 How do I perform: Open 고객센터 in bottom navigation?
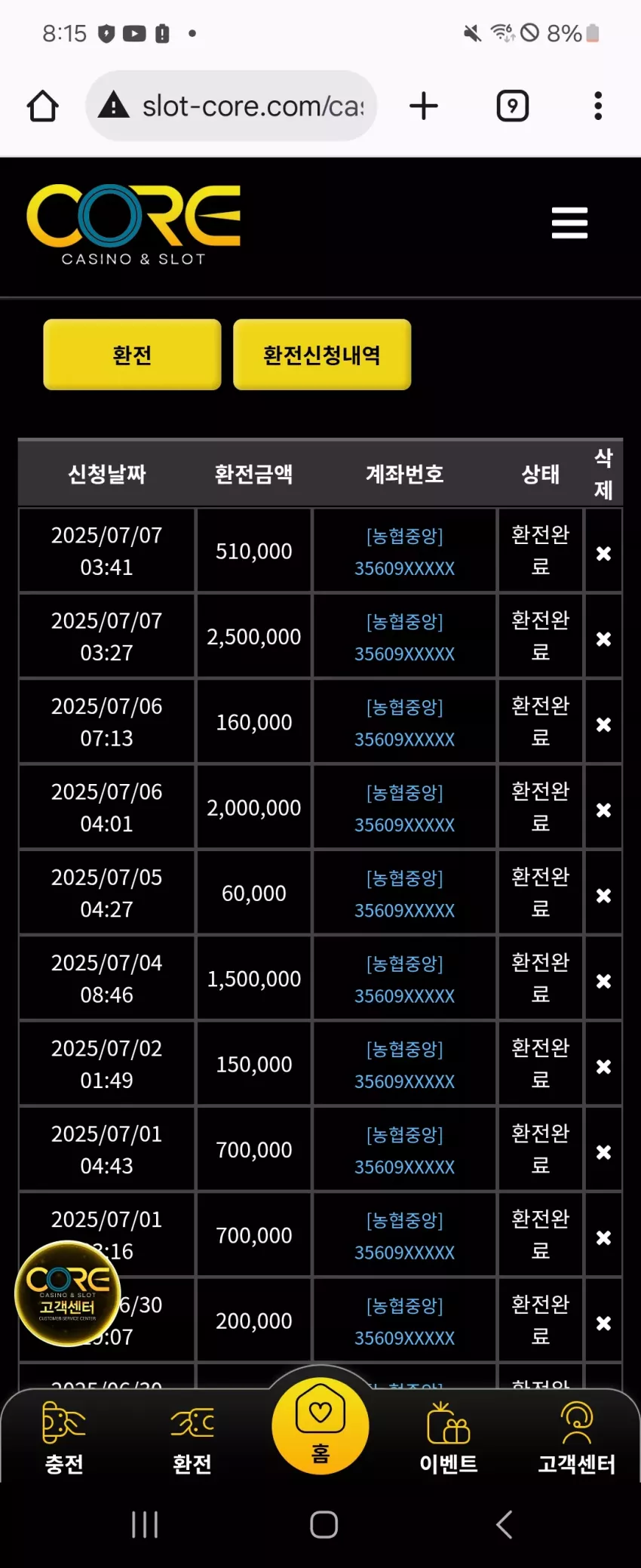[x=577, y=1437]
